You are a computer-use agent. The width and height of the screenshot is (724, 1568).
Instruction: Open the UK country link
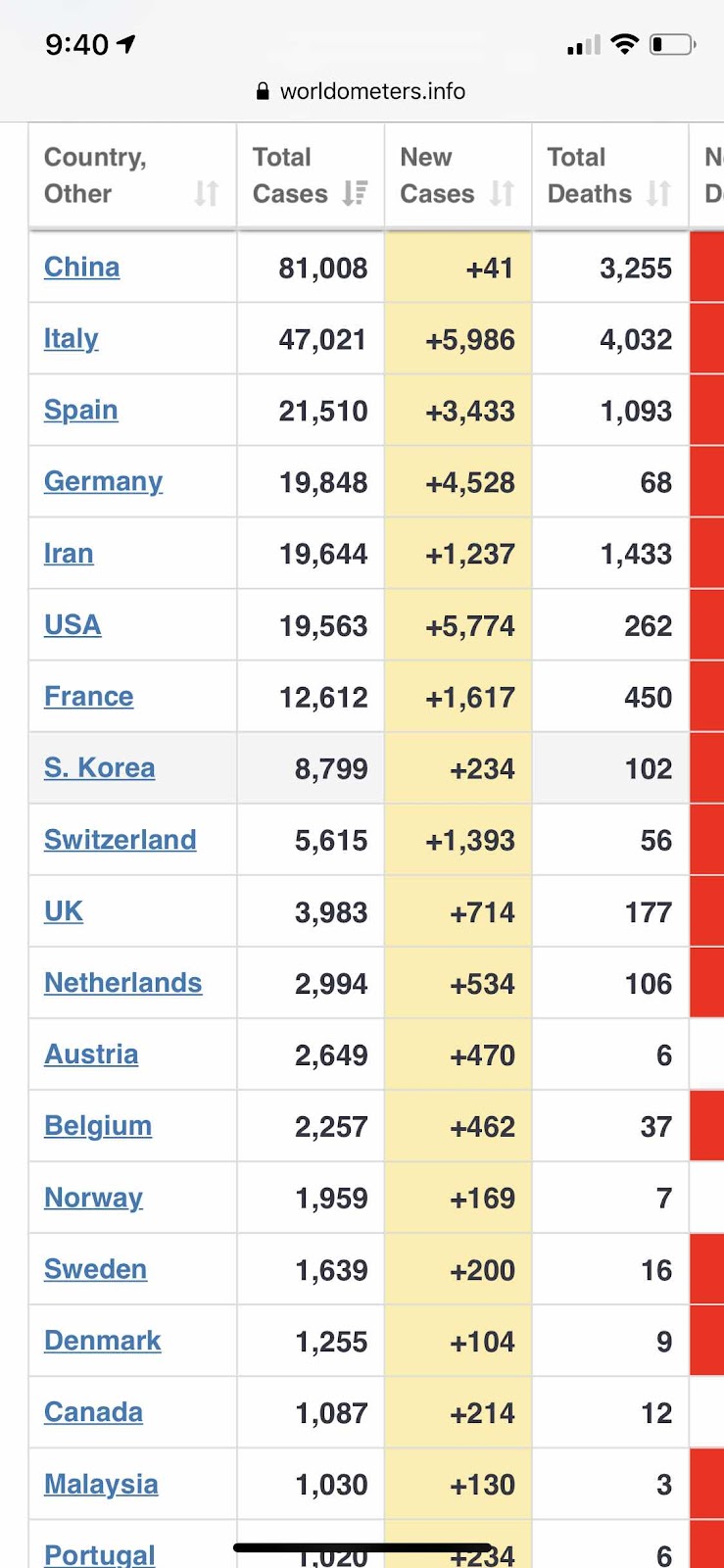pyautogui.click(x=64, y=910)
